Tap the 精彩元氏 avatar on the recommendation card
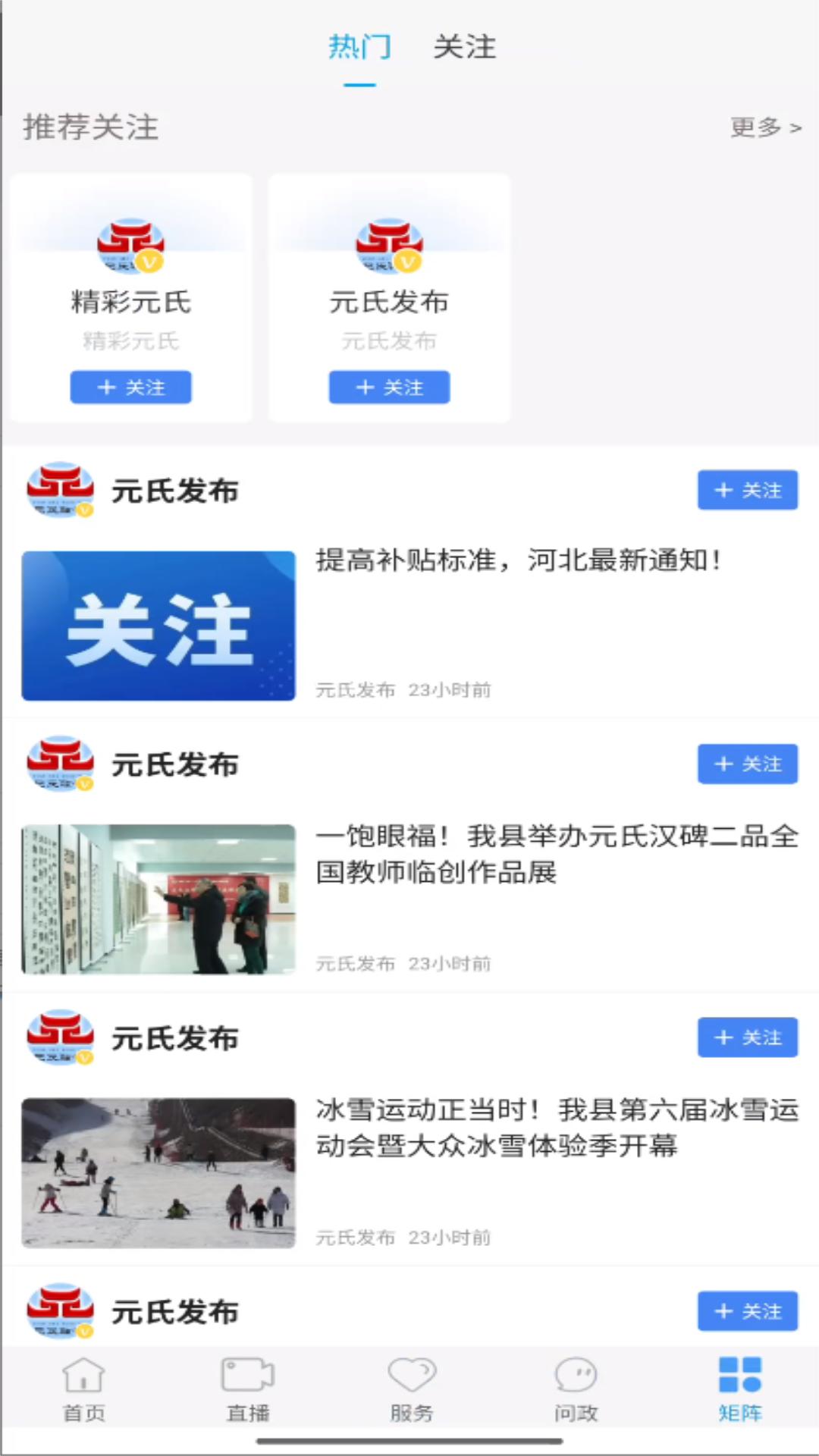 coord(130,244)
